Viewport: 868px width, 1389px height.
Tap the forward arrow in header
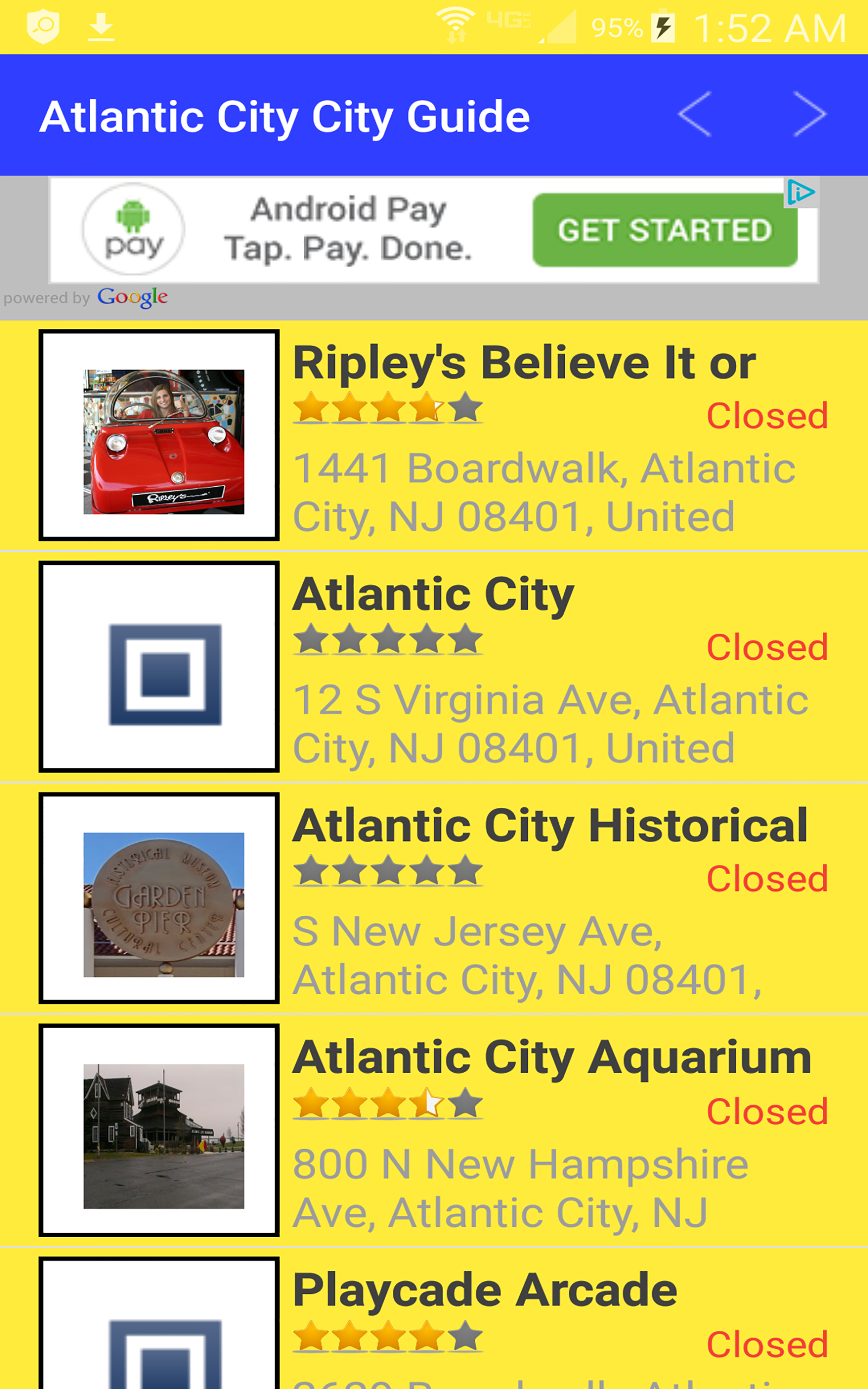point(809,114)
